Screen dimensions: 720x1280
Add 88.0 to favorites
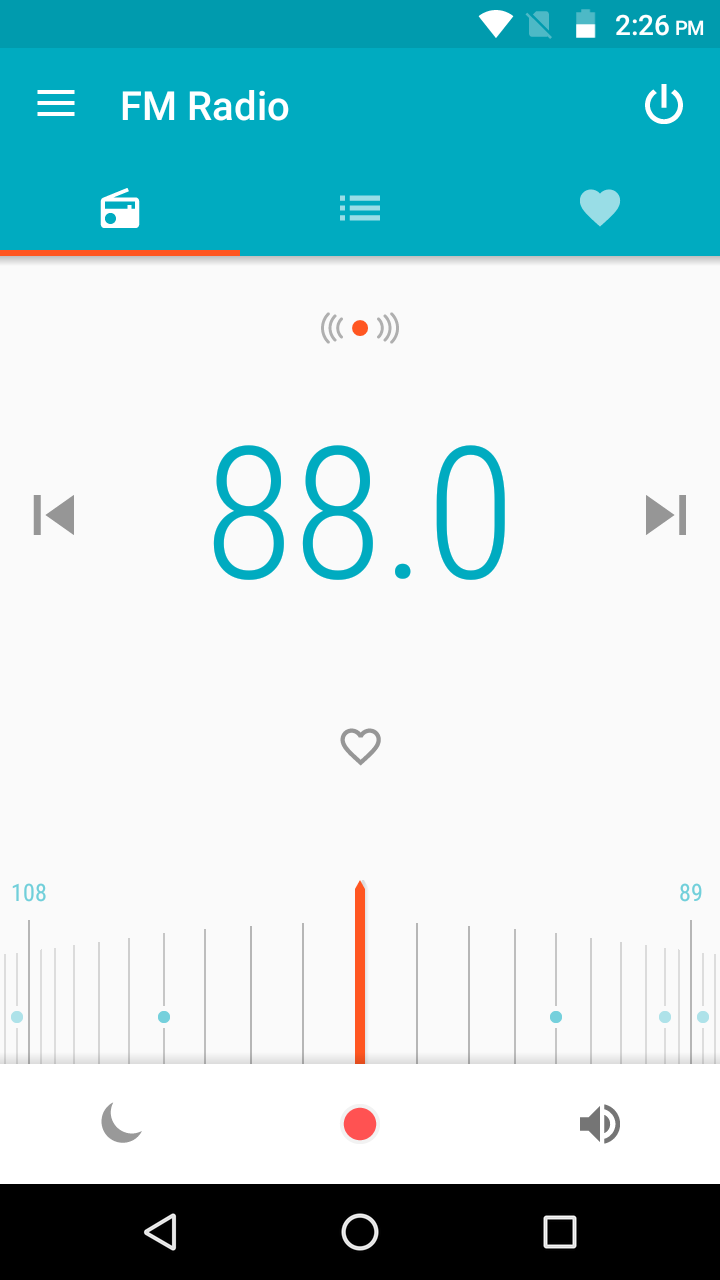[360, 747]
